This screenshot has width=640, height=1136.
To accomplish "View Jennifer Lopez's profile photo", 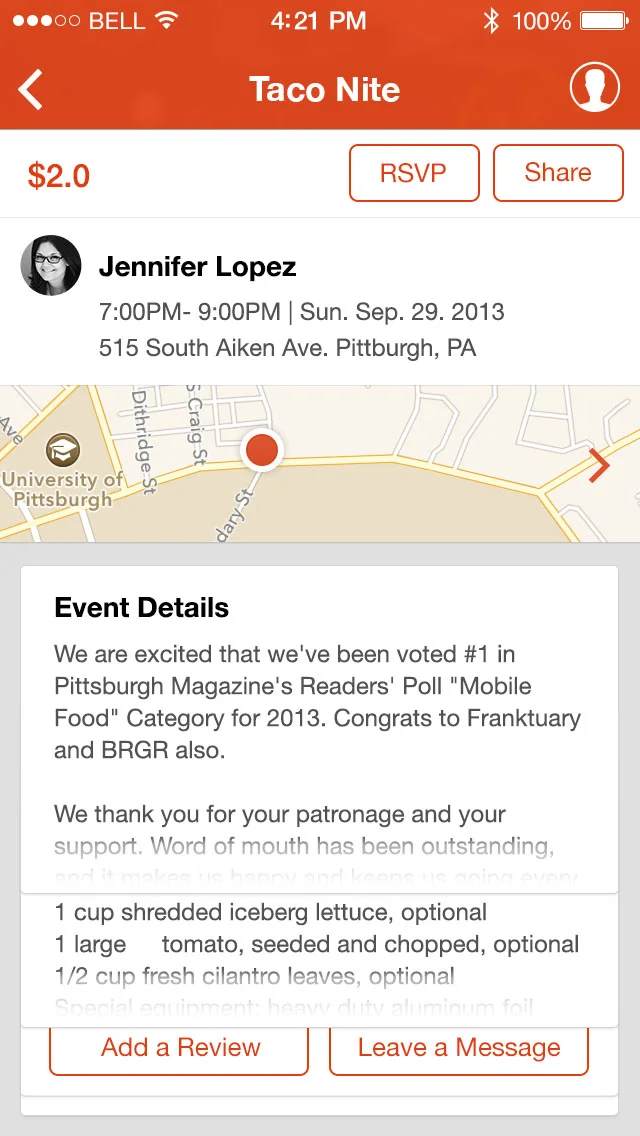I will tap(50, 265).
